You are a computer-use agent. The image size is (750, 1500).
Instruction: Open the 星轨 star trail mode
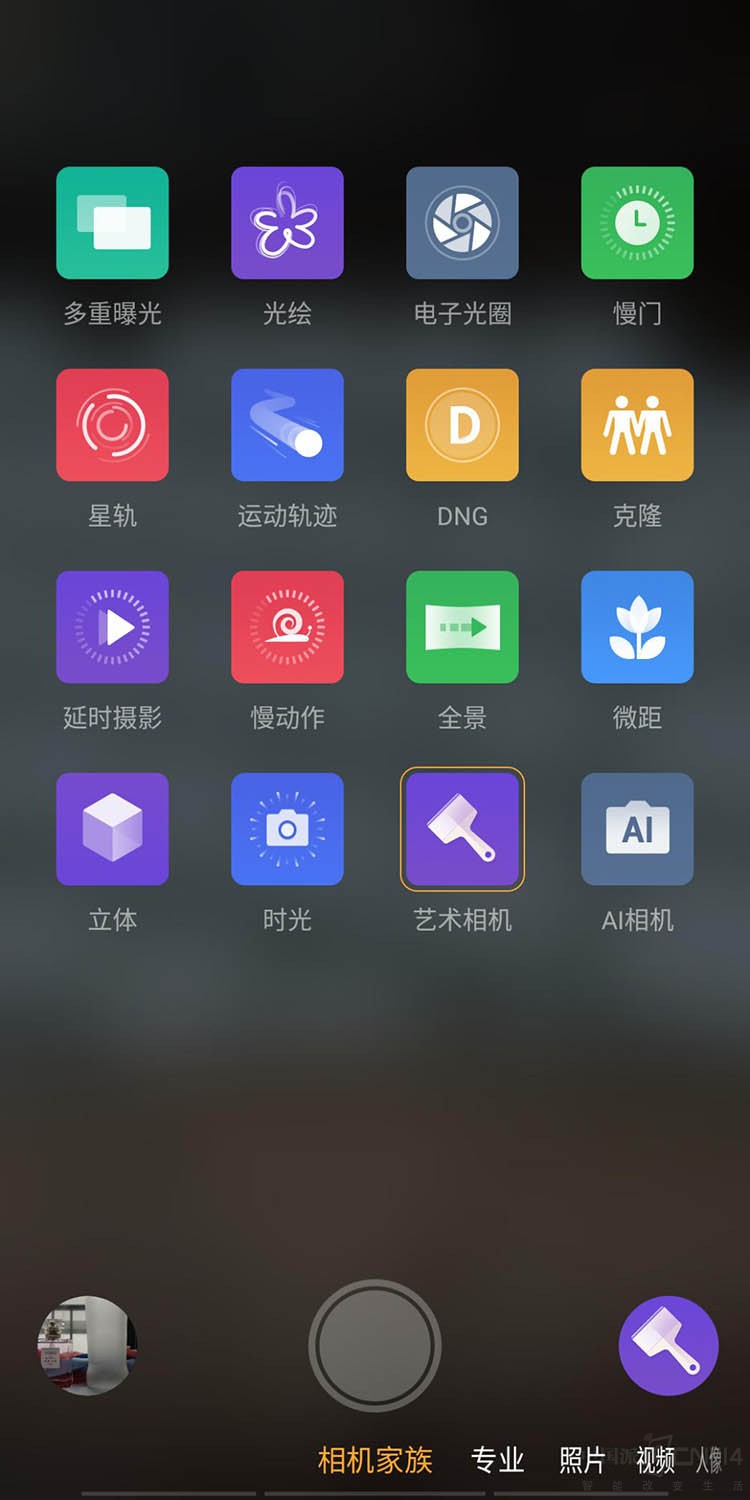[112, 425]
